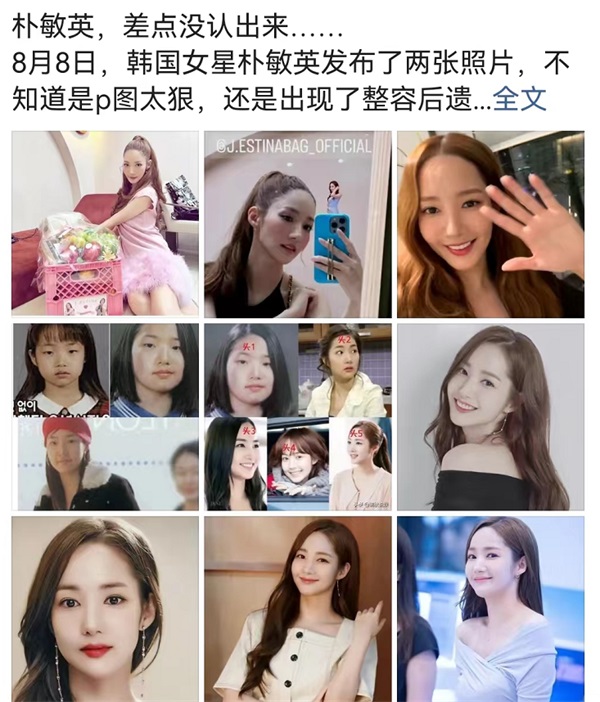600x702 pixels.
Task: View the photo with the white buttoned top
Action: click(x=298, y=608)
